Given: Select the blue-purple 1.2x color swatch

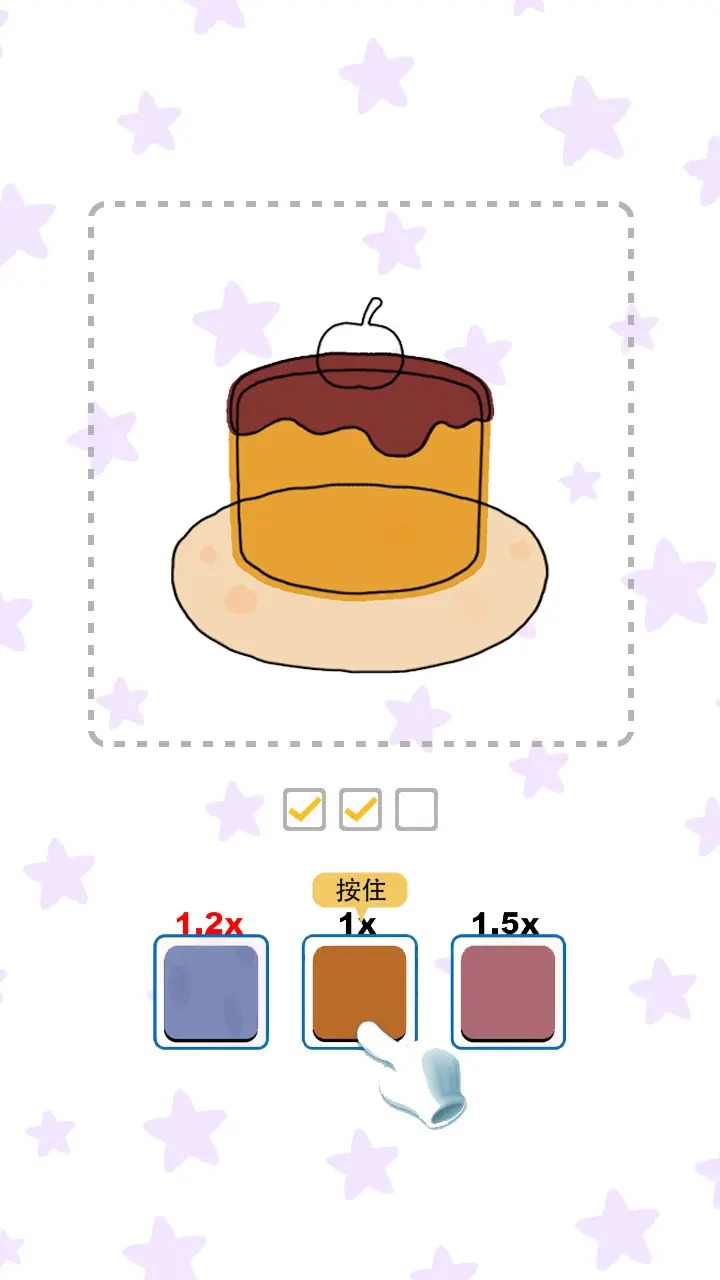Looking at the screenshot, I should [x=211, y=992].
